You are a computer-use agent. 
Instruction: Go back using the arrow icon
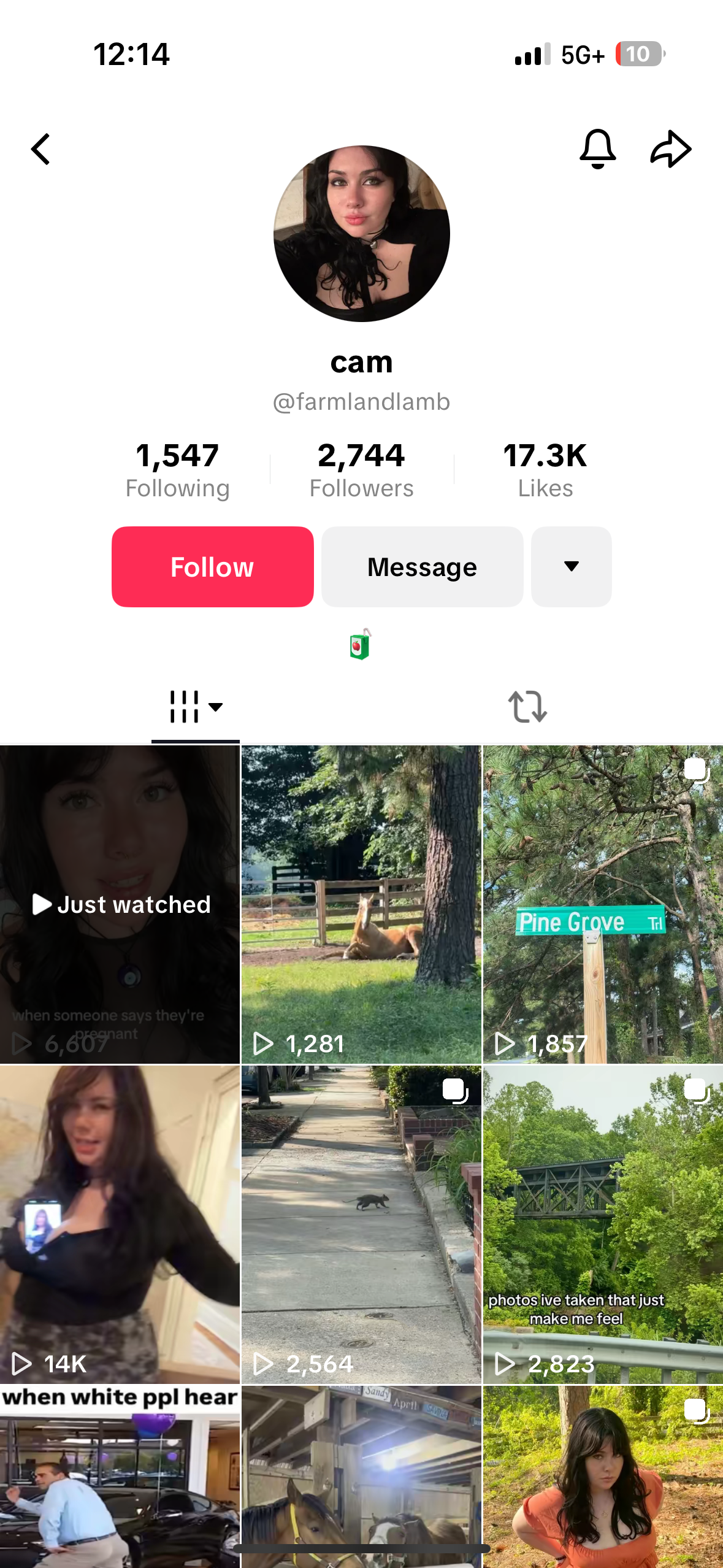(x=40, y=150)
